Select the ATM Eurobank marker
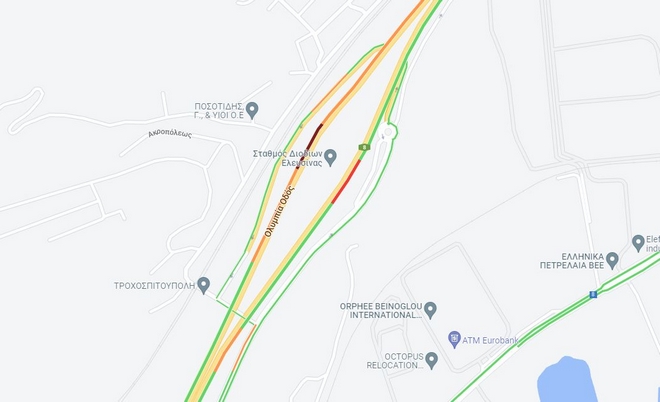The height and width of the screenshot is (402, 660). click(x=454, y=339)
